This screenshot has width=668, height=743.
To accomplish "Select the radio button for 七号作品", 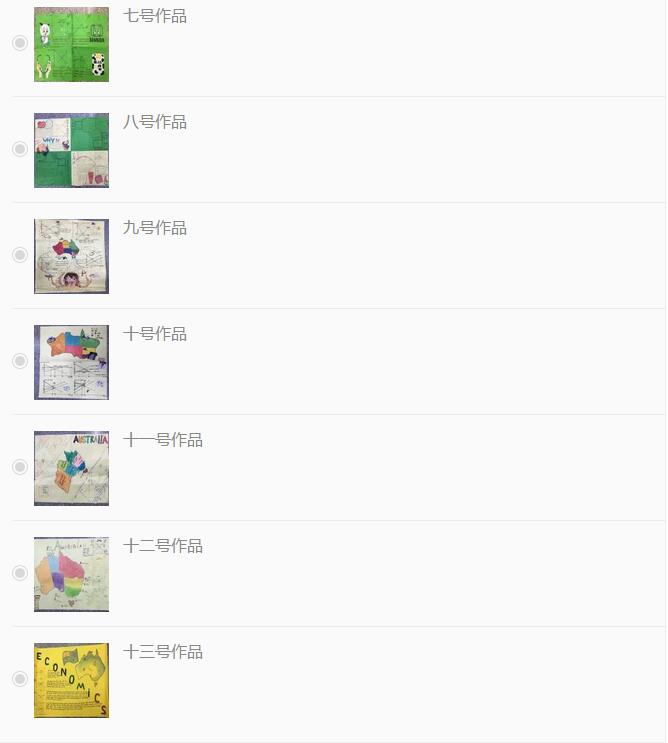I will coord(20,43).
